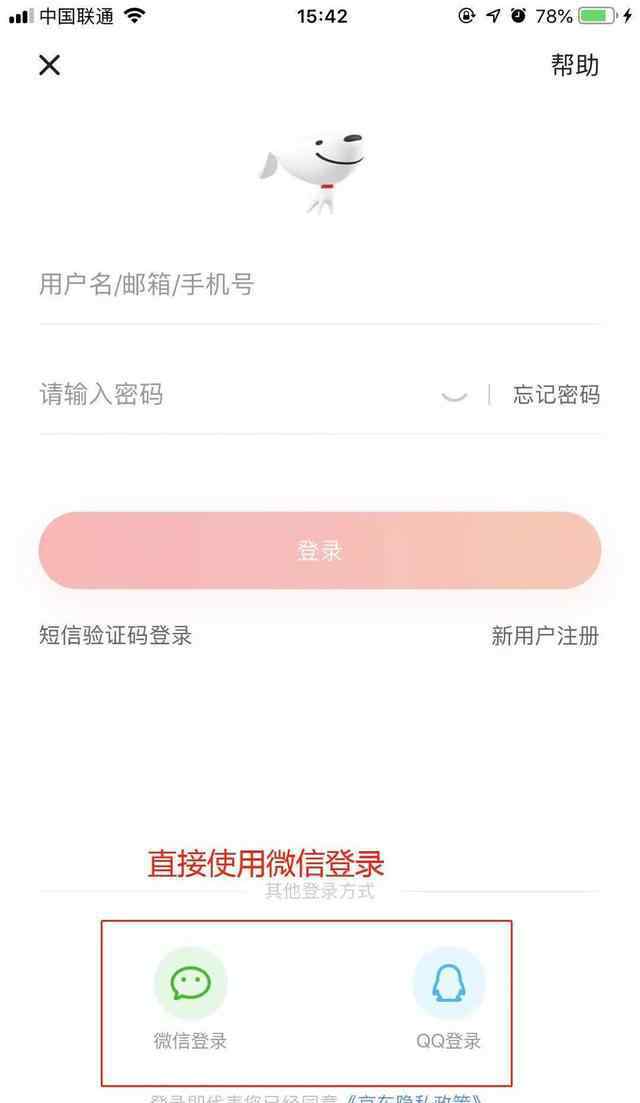Close the login screen

pos(49,66)
